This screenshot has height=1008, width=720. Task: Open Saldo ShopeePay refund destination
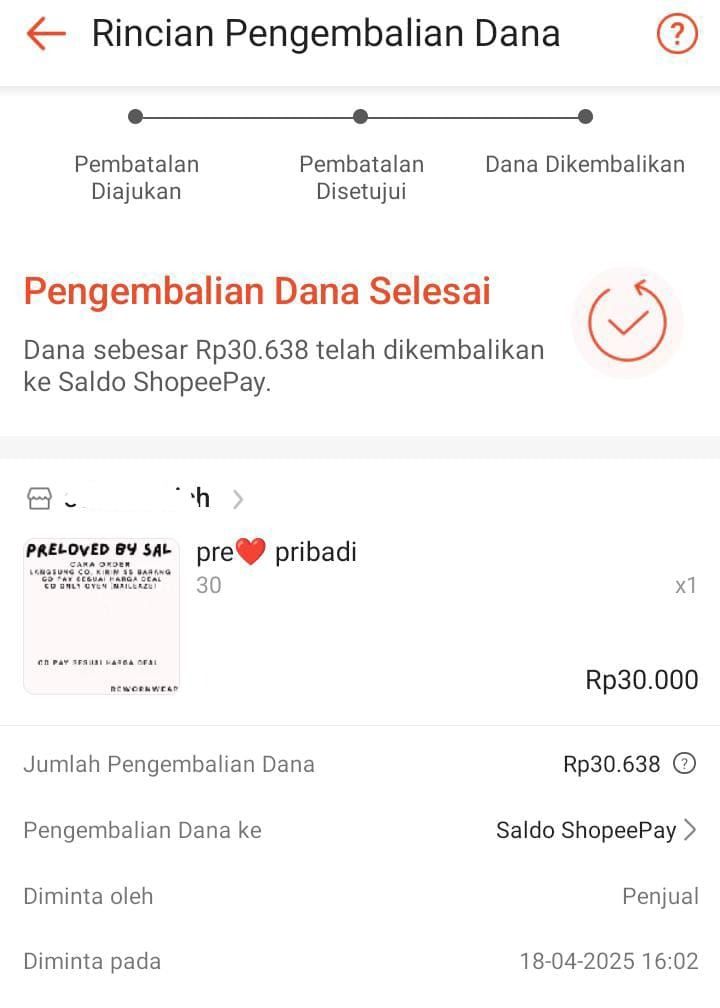(x=596, y=830)
